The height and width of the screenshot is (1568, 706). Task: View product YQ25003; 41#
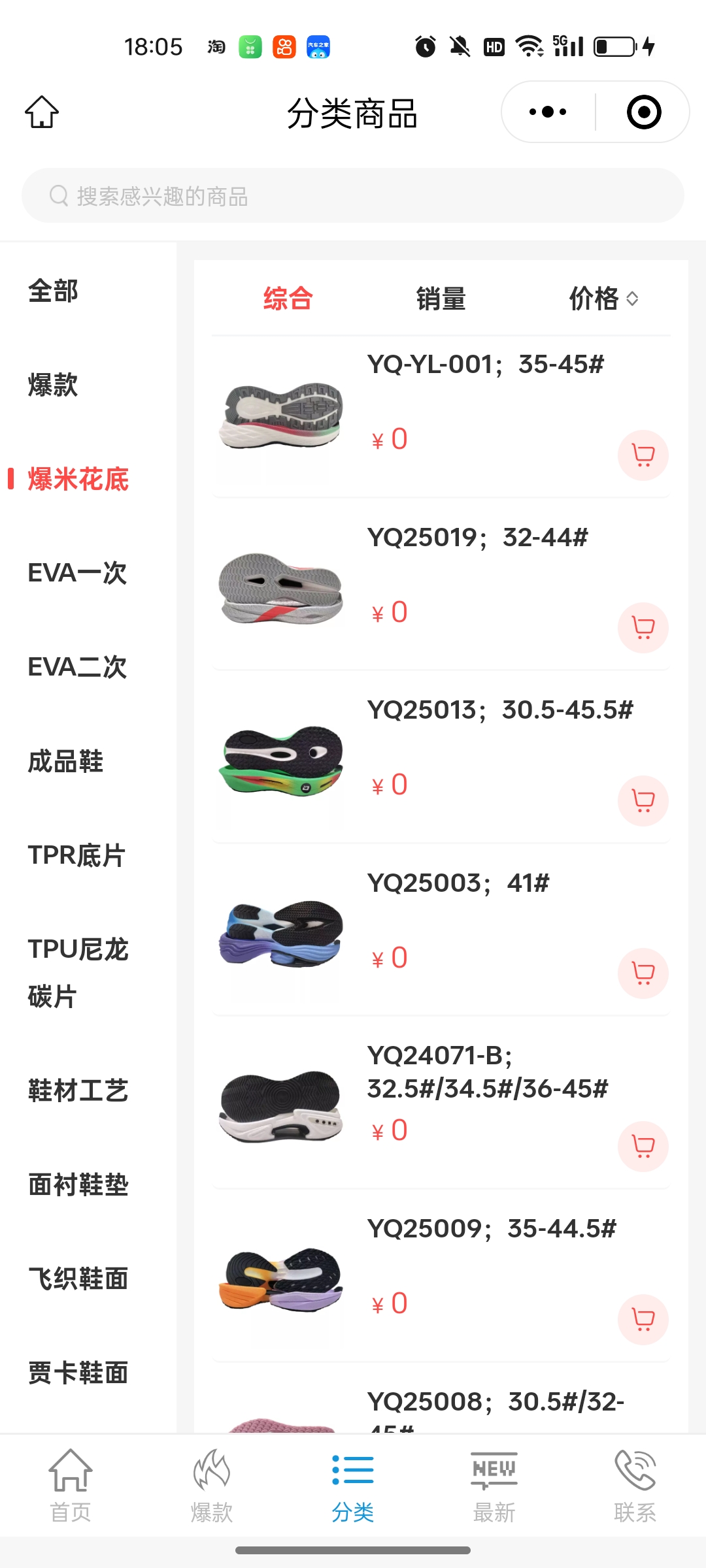[458, 883]
